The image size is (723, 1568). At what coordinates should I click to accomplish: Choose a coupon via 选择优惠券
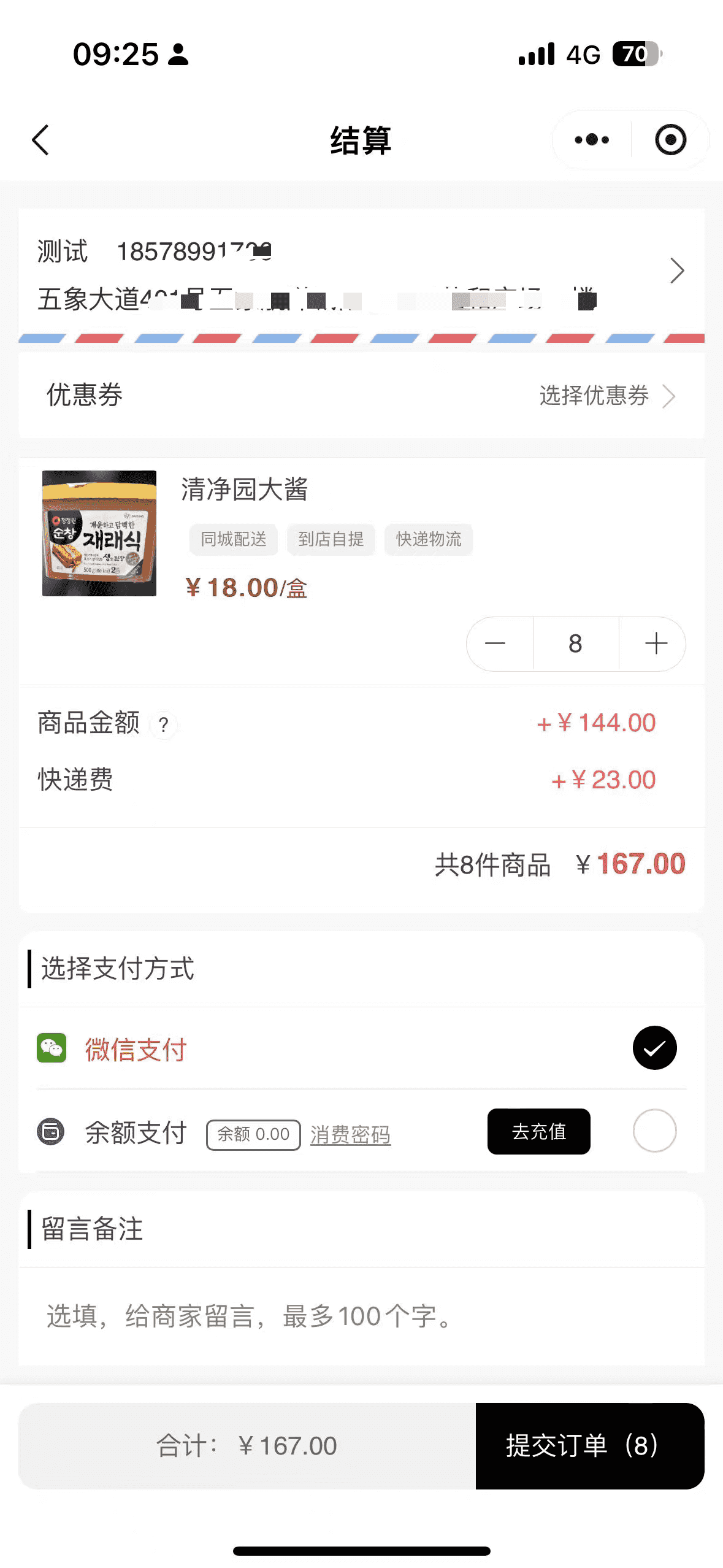point(606,396)
